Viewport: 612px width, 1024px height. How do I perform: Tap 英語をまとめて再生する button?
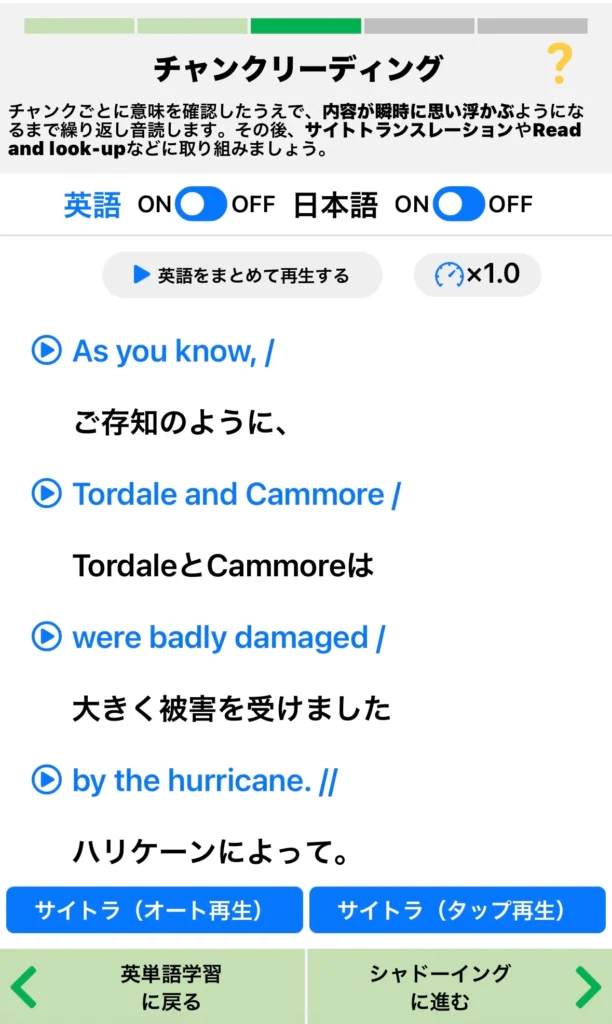click(x=242, y=275)
